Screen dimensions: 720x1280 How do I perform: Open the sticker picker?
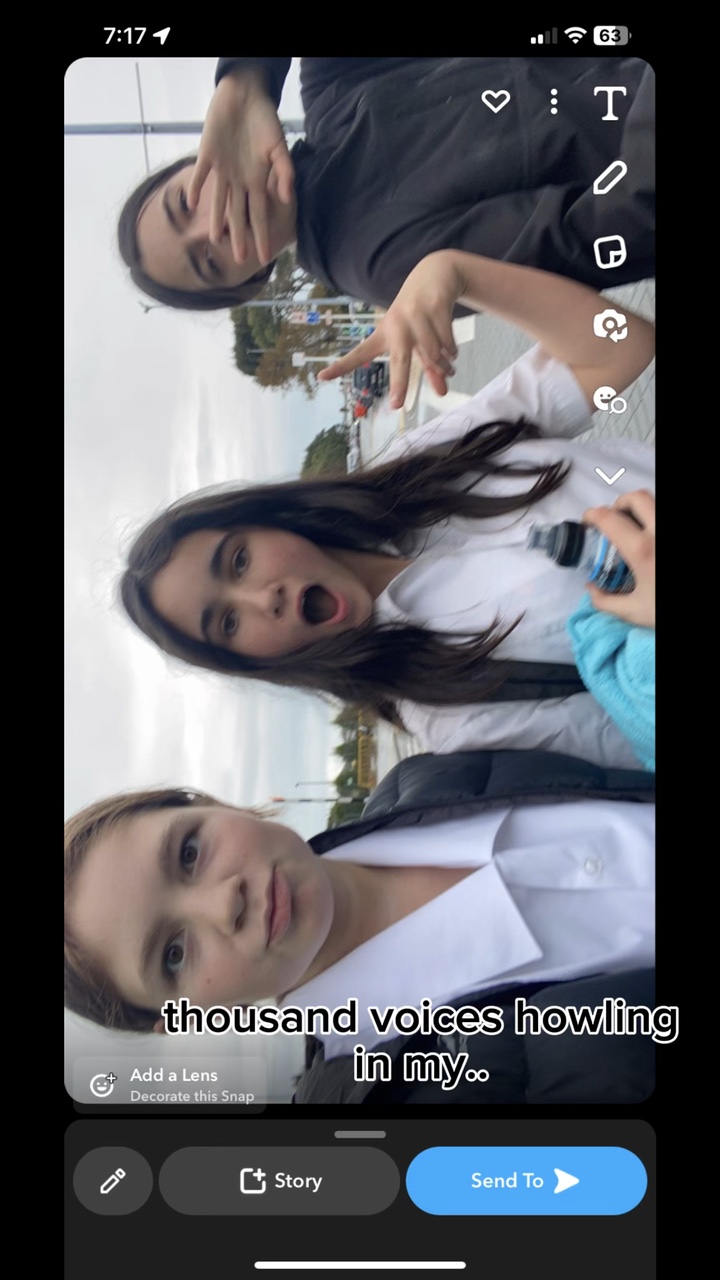click(x=610, y=251)
